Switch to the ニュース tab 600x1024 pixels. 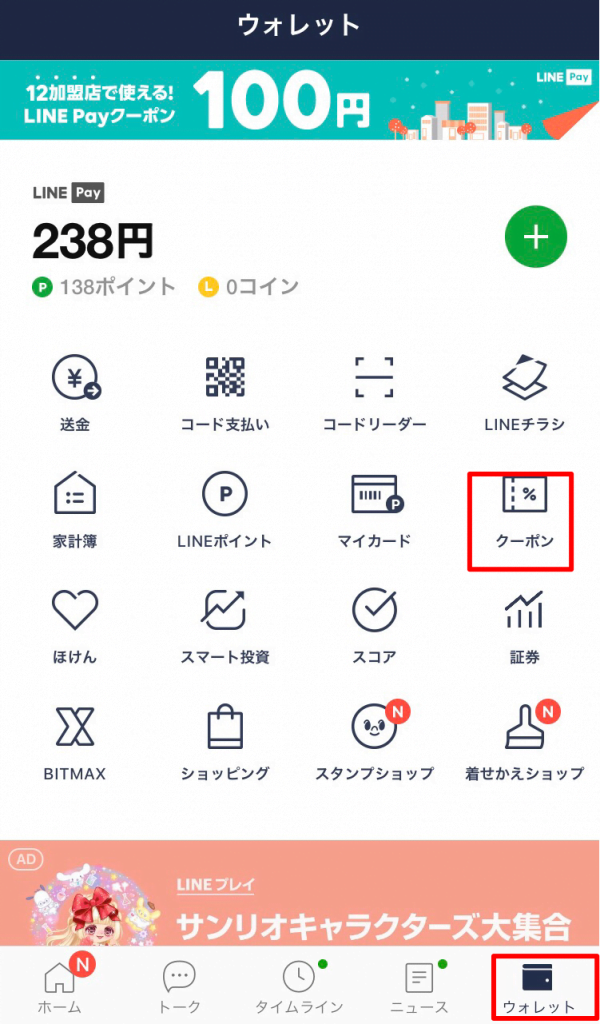[x=419, y=986]
